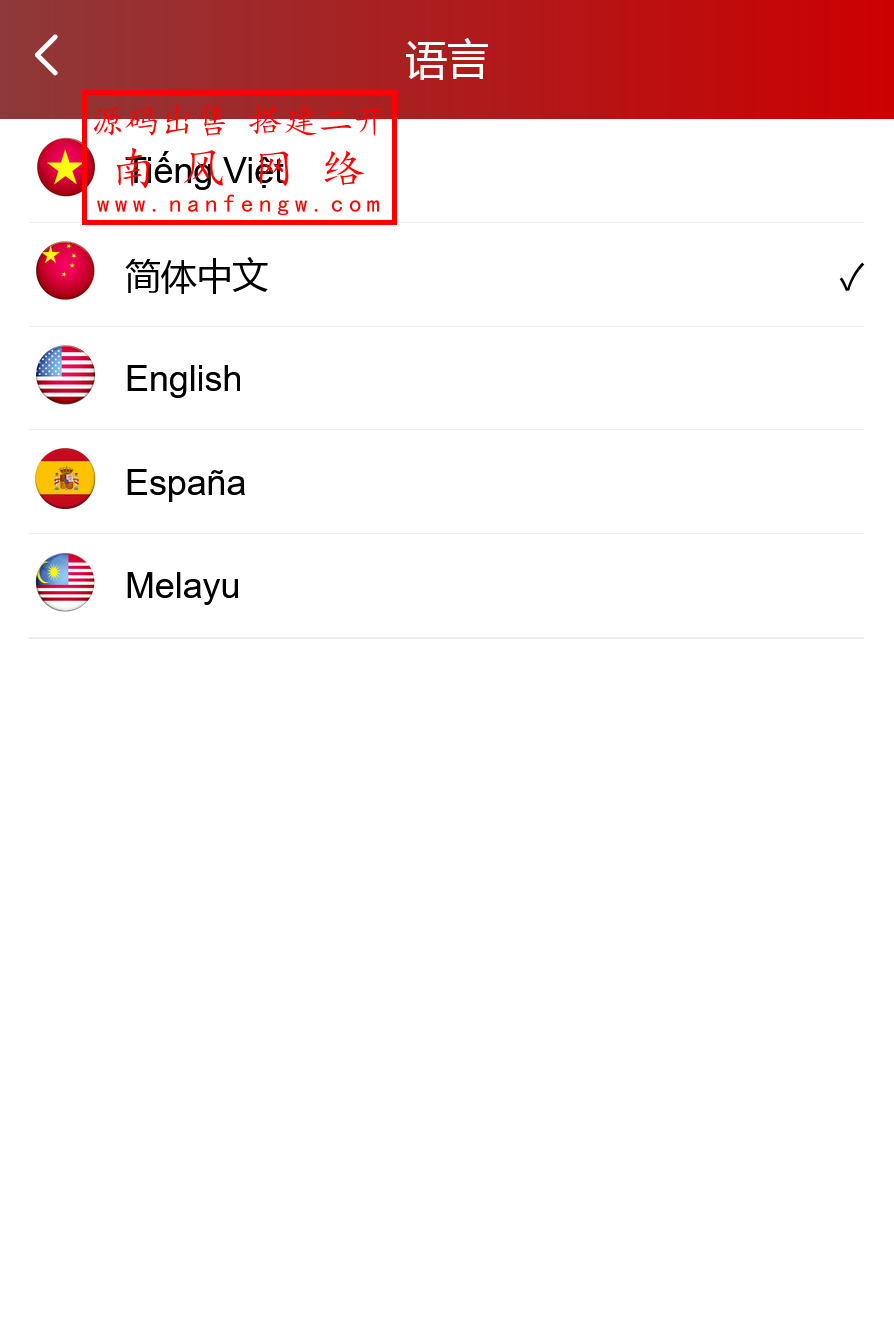Viewport: 894px width, 1334px height.
Task: Click the English row text label
Action: point(183,378)
